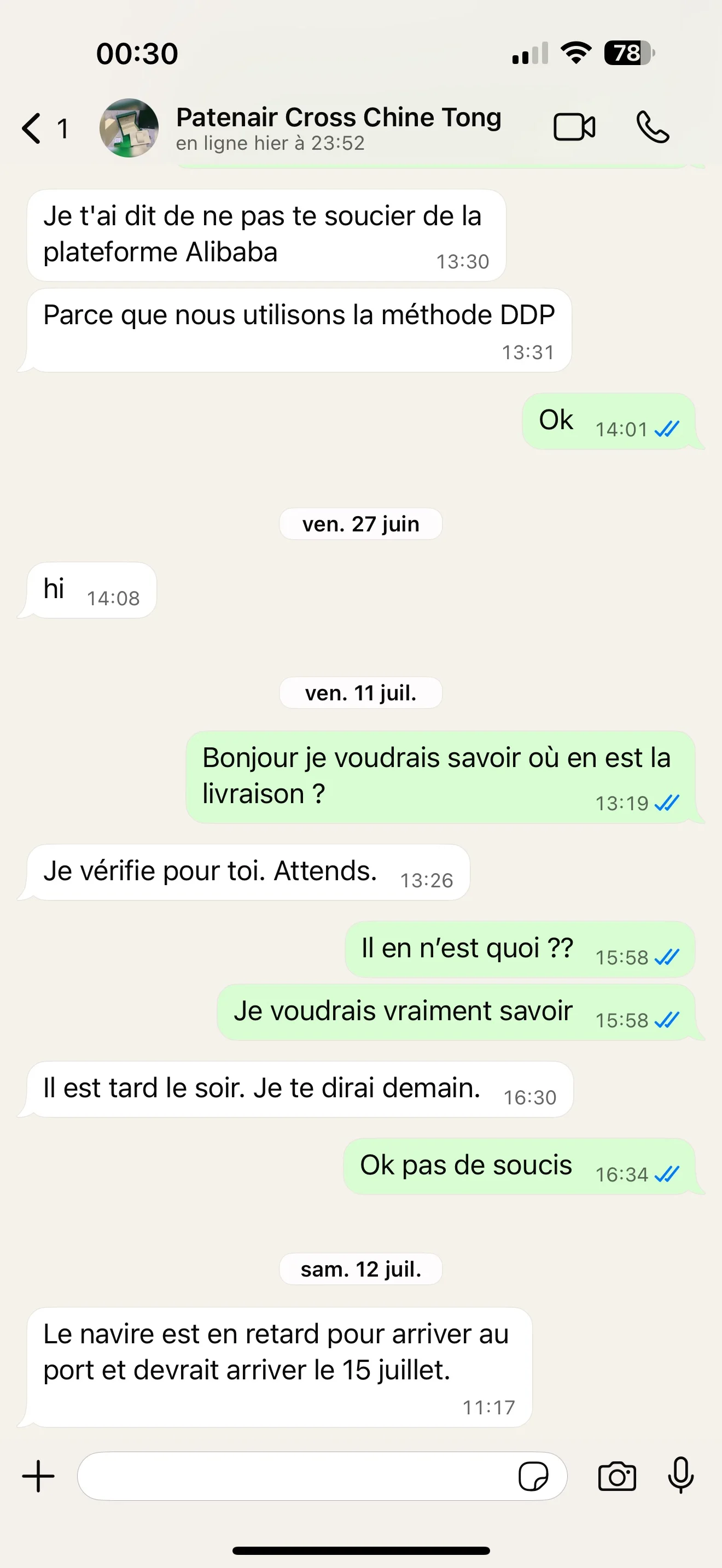
Task: Start a voice call
Action: [653, 127]
